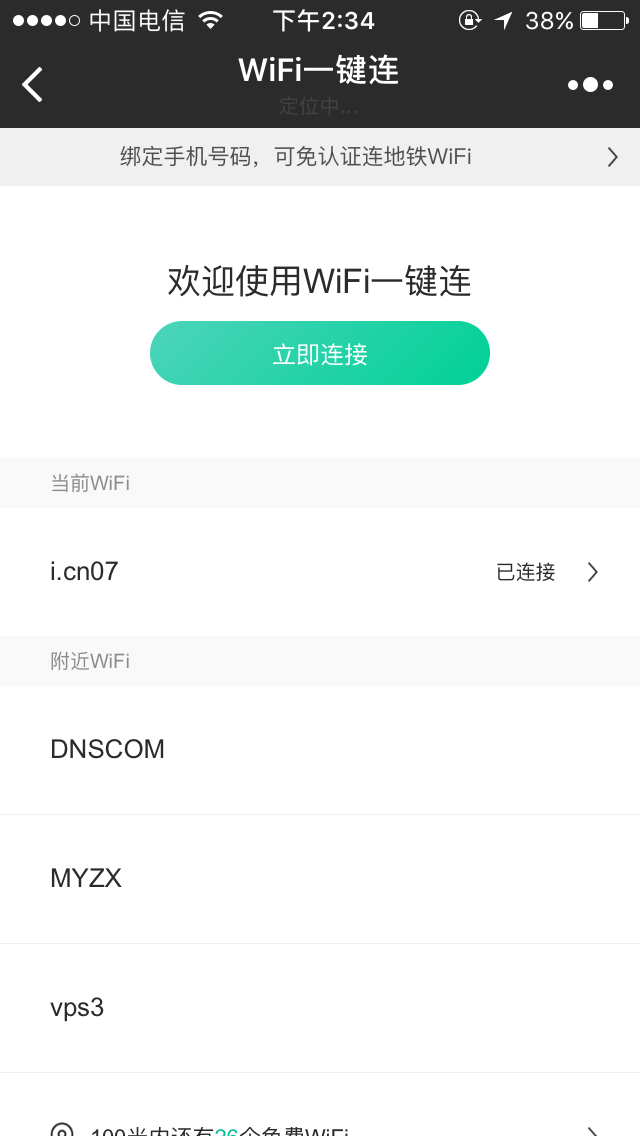Open details of connected WiFi i.cn07

click(320, 572)
